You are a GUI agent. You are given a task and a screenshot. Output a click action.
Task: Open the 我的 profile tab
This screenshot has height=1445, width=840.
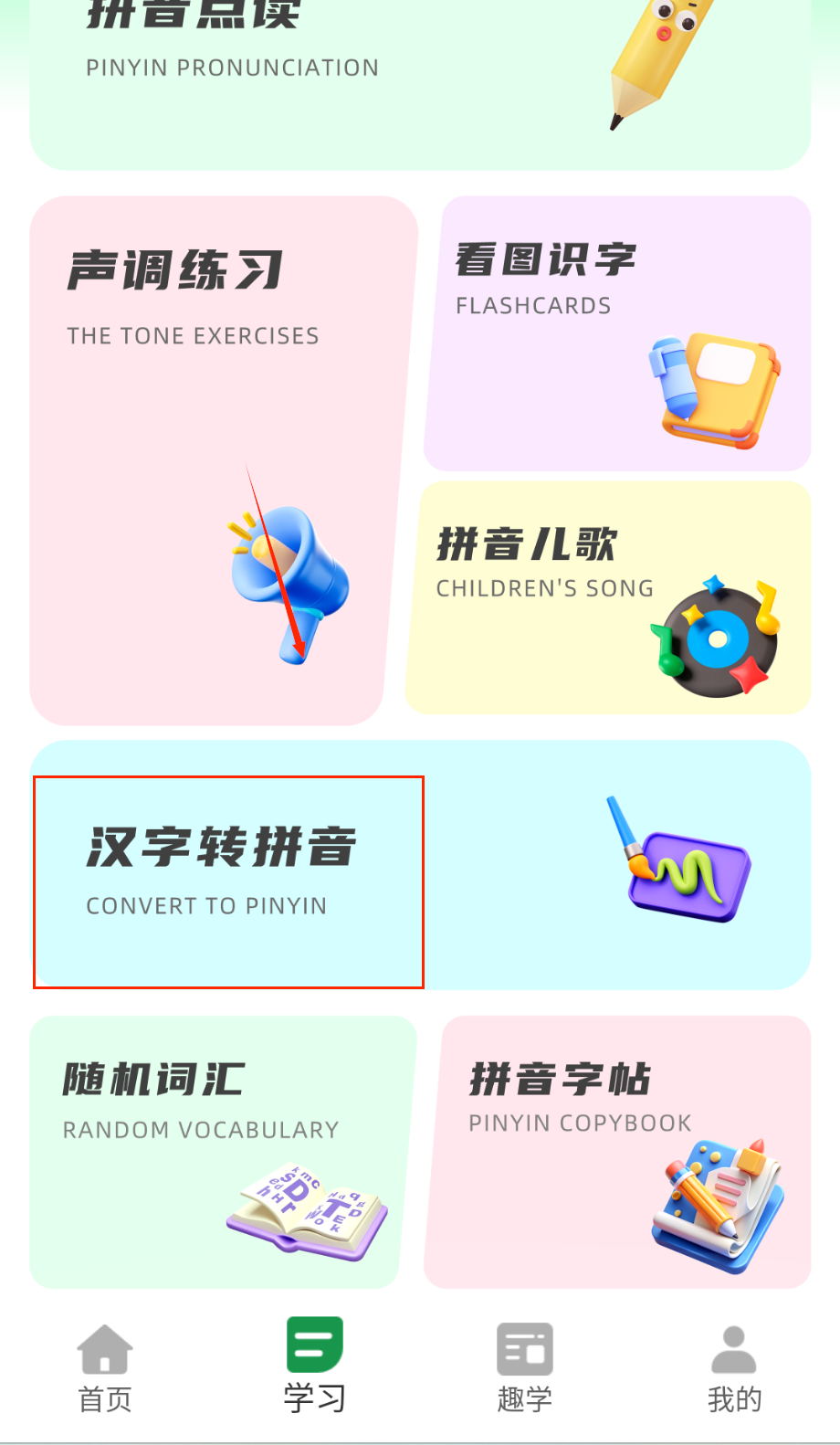coord(734,1367)
